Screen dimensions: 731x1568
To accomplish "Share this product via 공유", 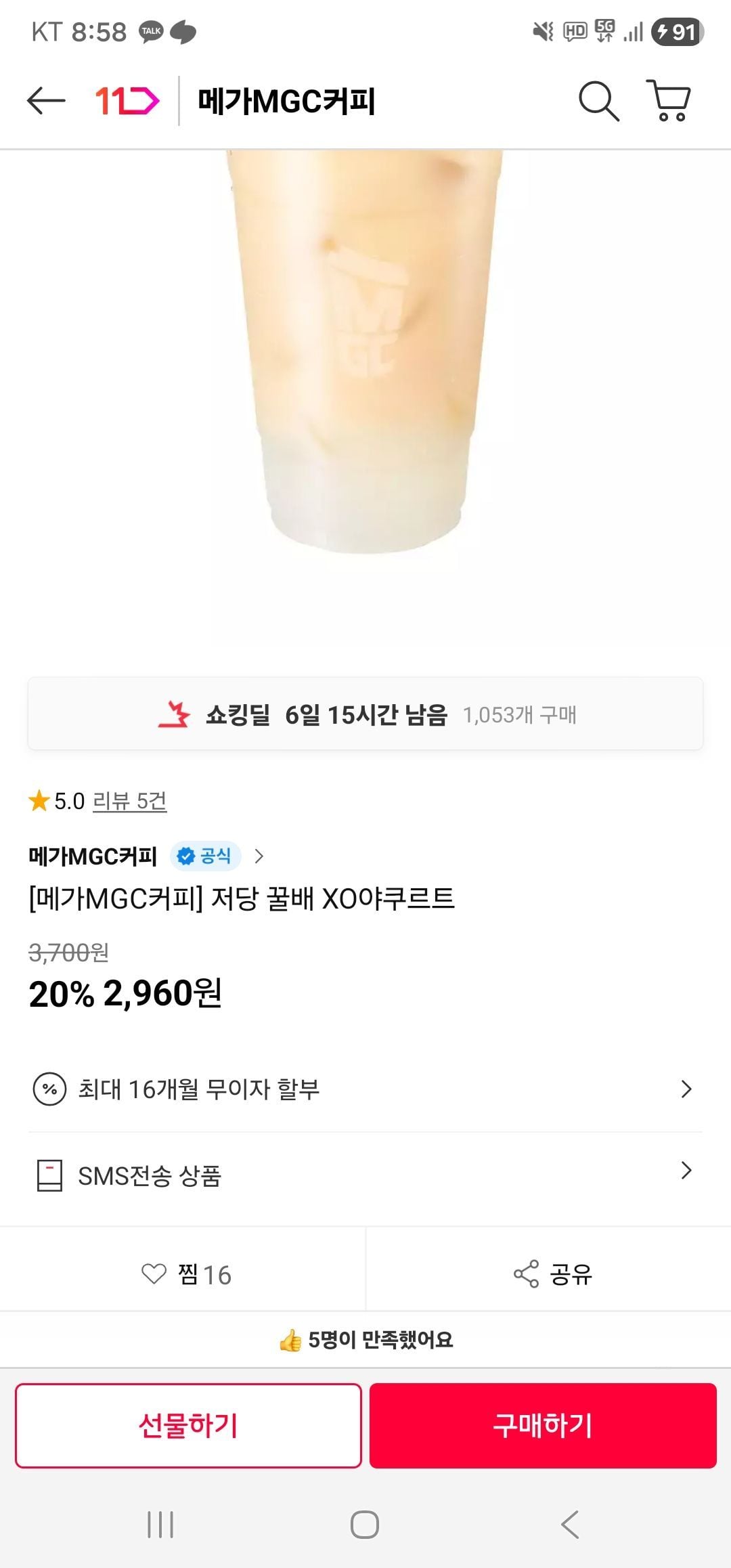I will pos(552,1275).
